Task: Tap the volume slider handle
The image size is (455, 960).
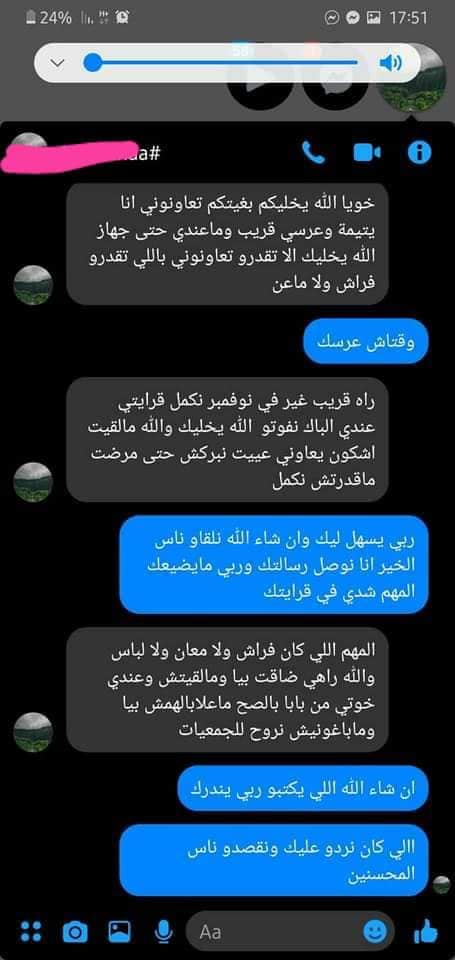Action: pos(92,62)
